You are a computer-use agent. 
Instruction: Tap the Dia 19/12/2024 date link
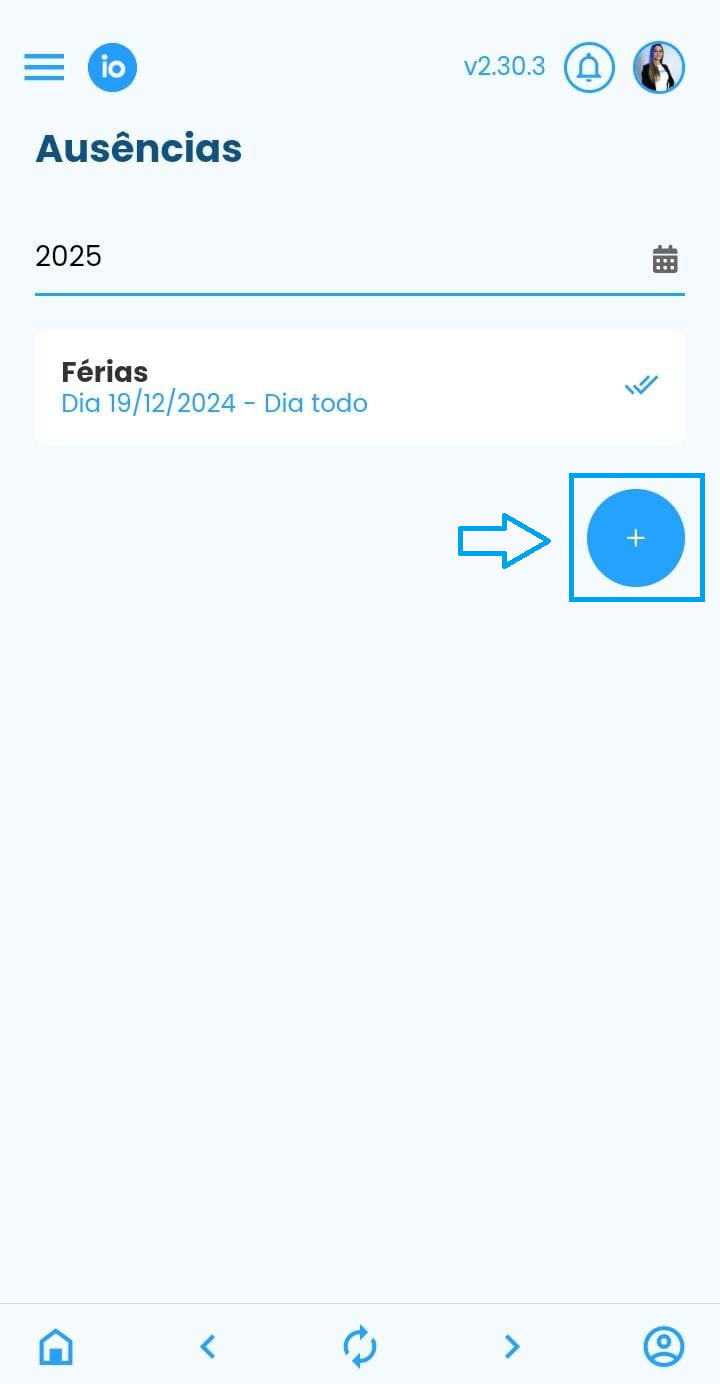pyautogui.click(x=214, y=403)
